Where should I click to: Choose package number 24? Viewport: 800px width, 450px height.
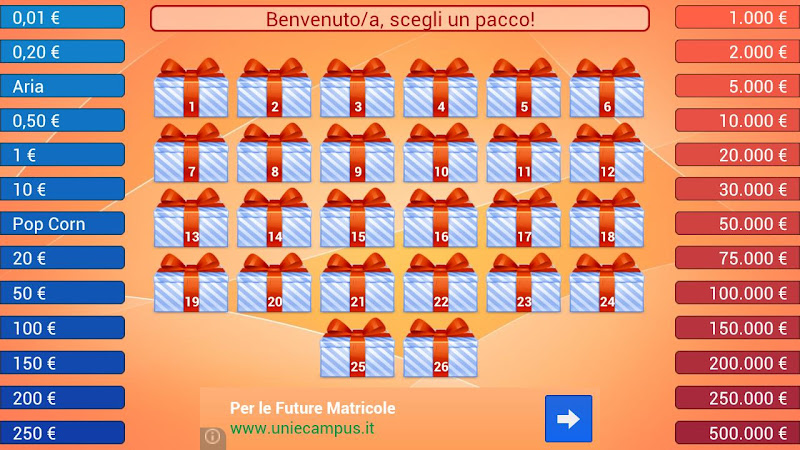coord(607,284)
